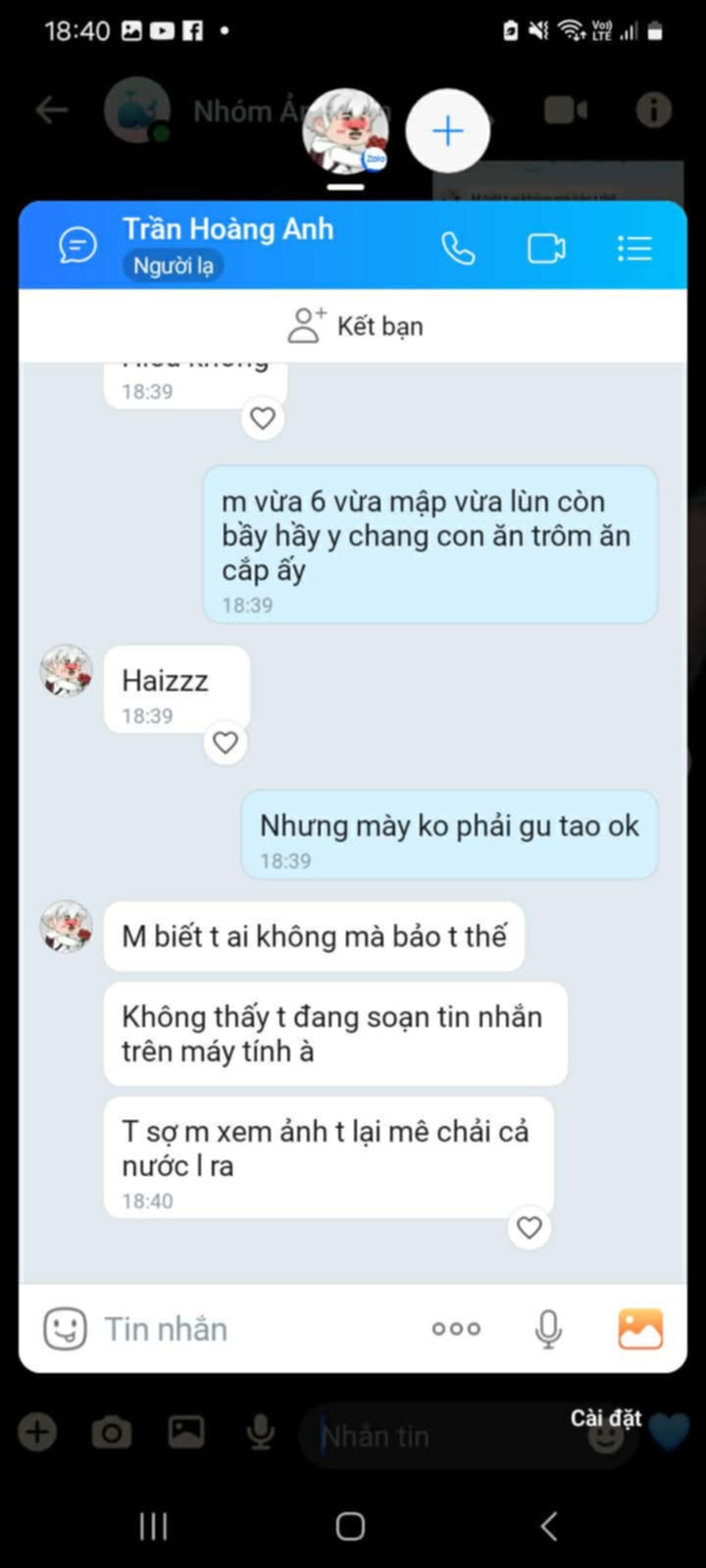Go back with system navigation
This screenshot has width=706, height=1568.
549,1526
